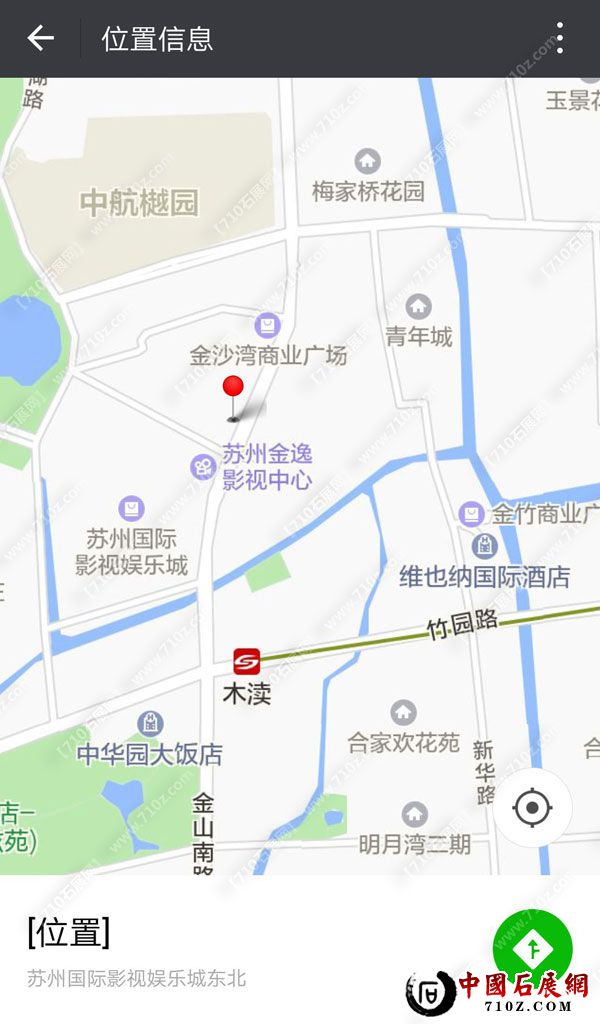600x1024 pixels.
Task: Start navigation with the green button
Action: tap(532, 945)
